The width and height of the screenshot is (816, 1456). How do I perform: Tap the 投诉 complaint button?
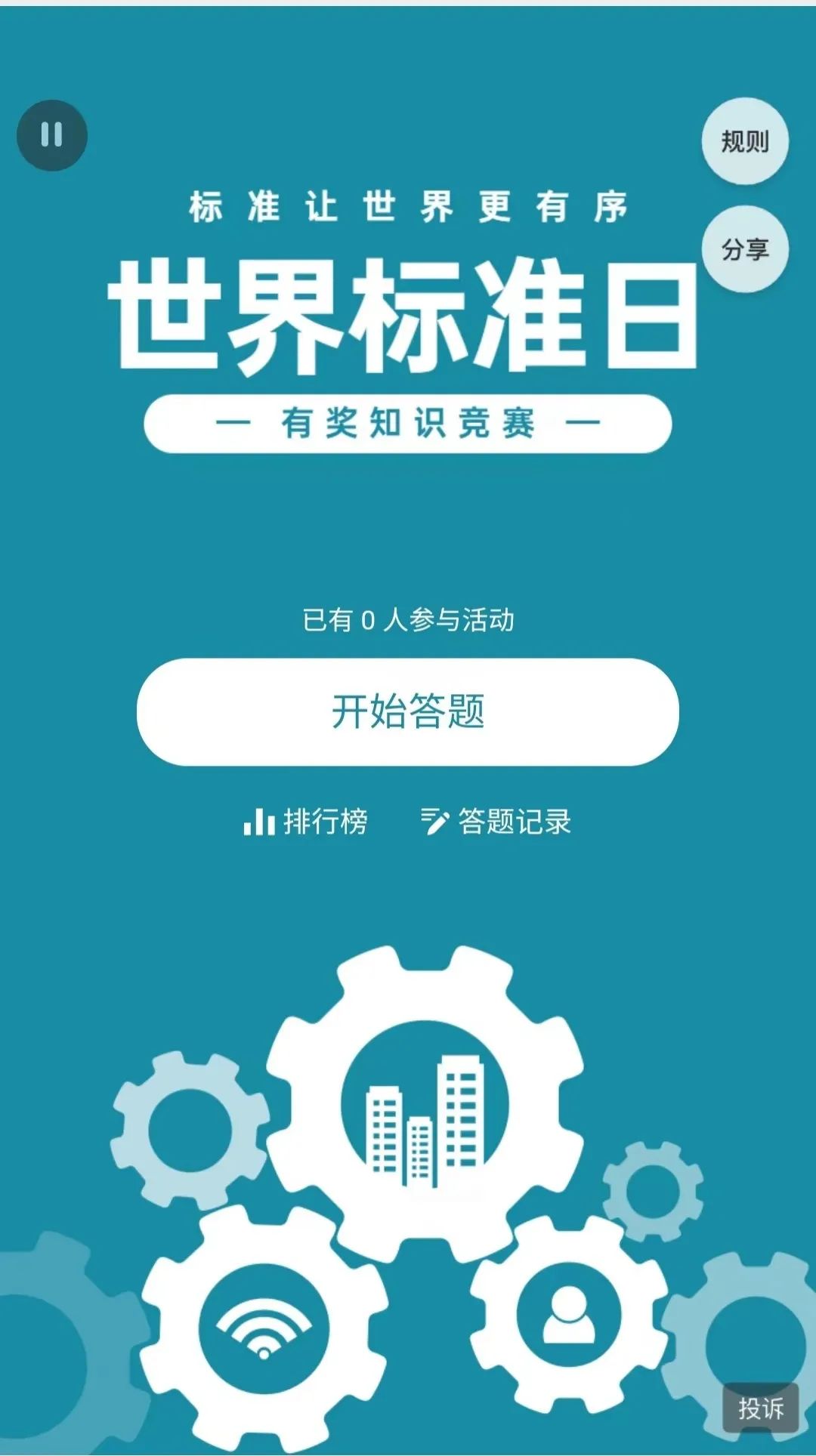(761, 1408)
